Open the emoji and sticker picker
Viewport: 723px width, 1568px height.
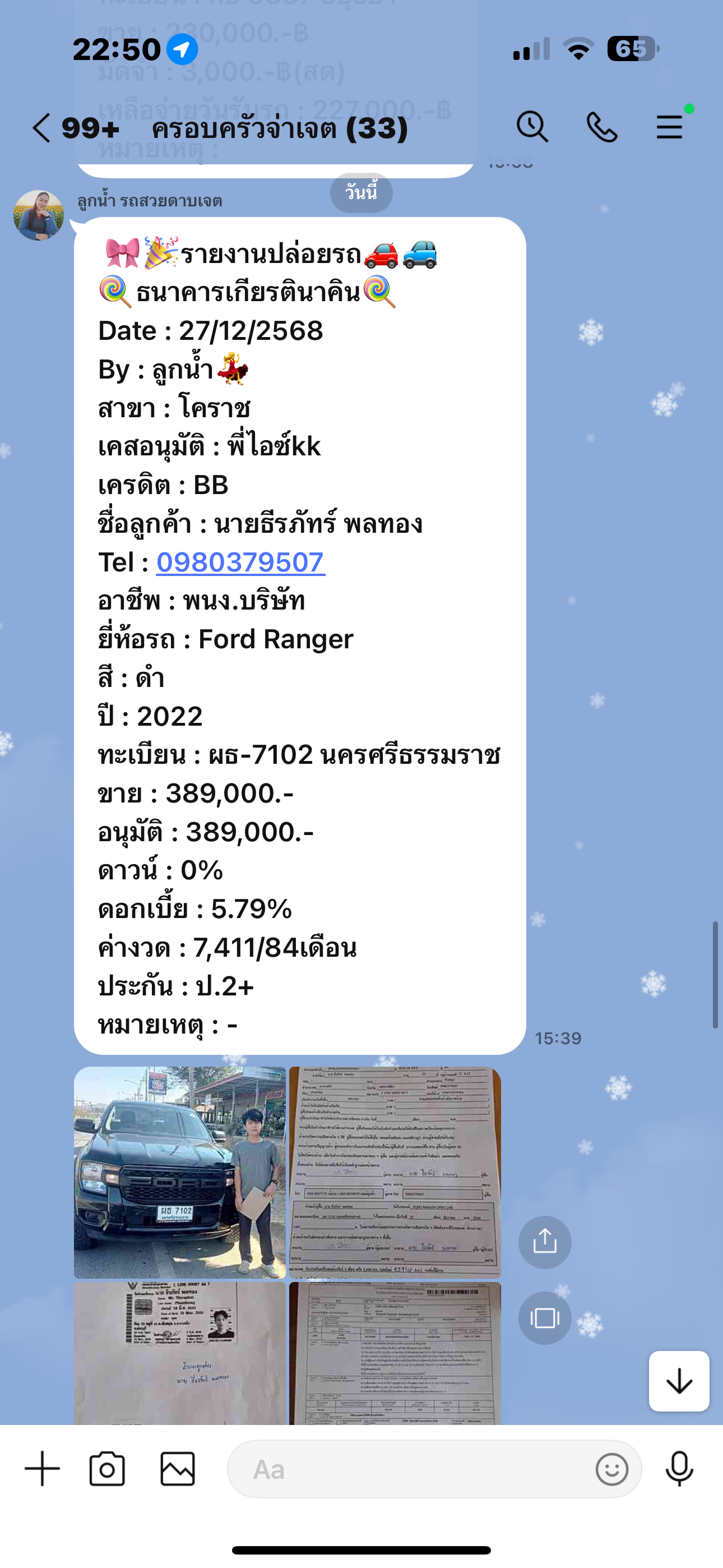611,1469
